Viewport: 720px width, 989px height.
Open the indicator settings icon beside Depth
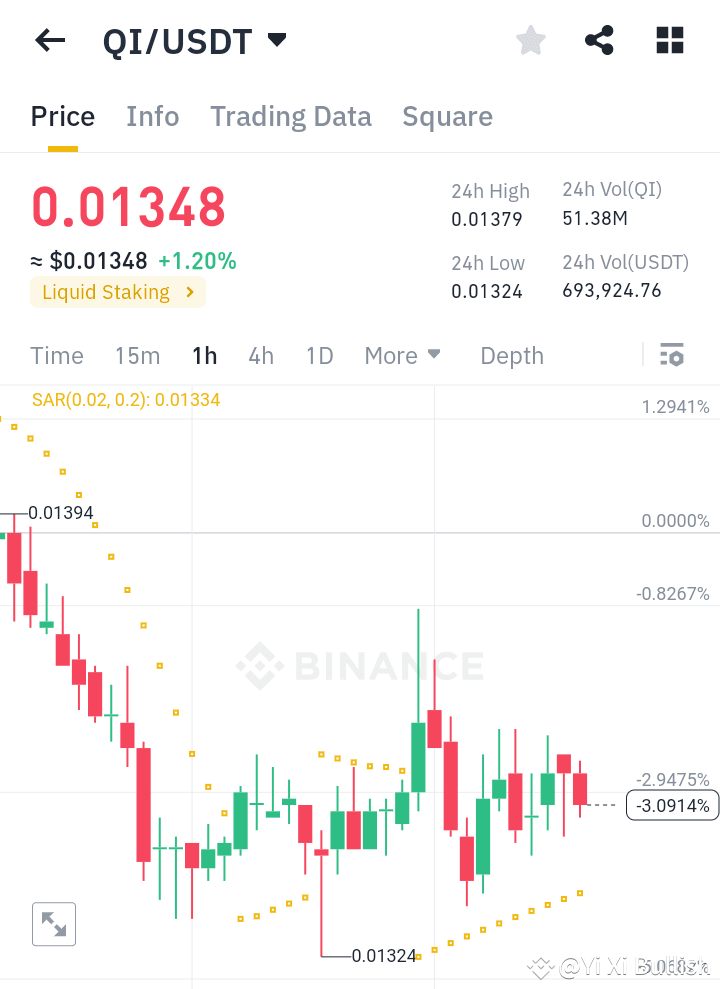coord(672,355)
